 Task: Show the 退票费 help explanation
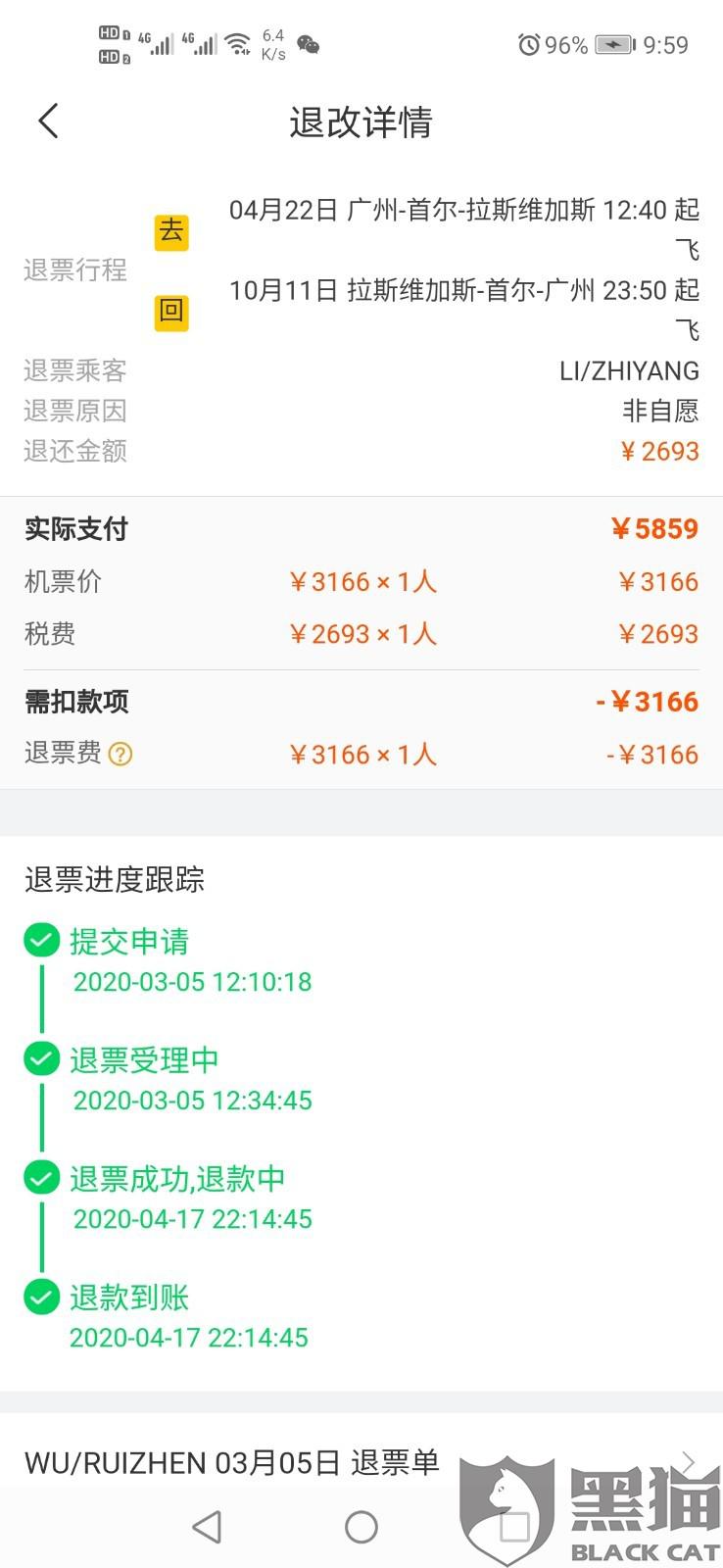[x=120, y=755]
